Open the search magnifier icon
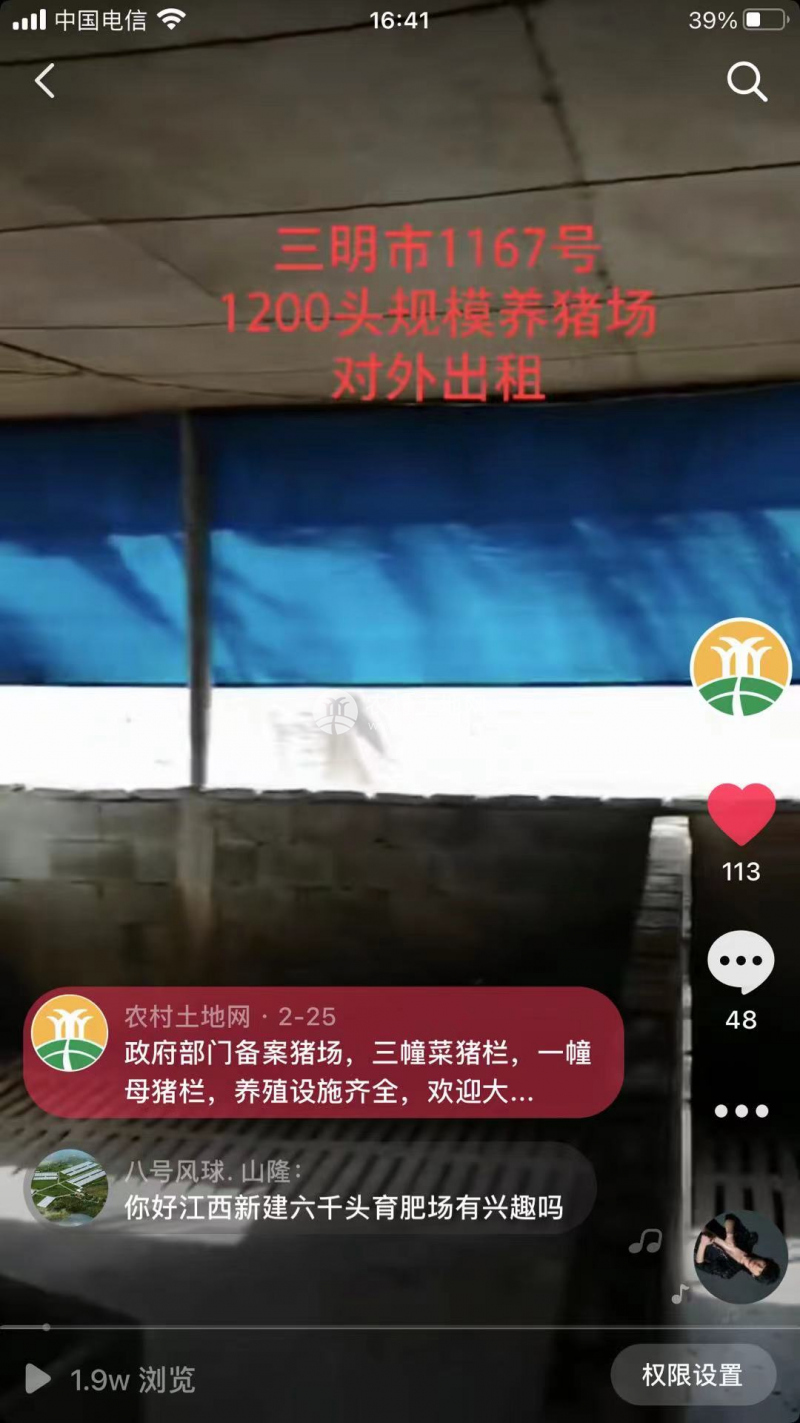This screenshot has width=800, height=1423. (x=746, y=82)
